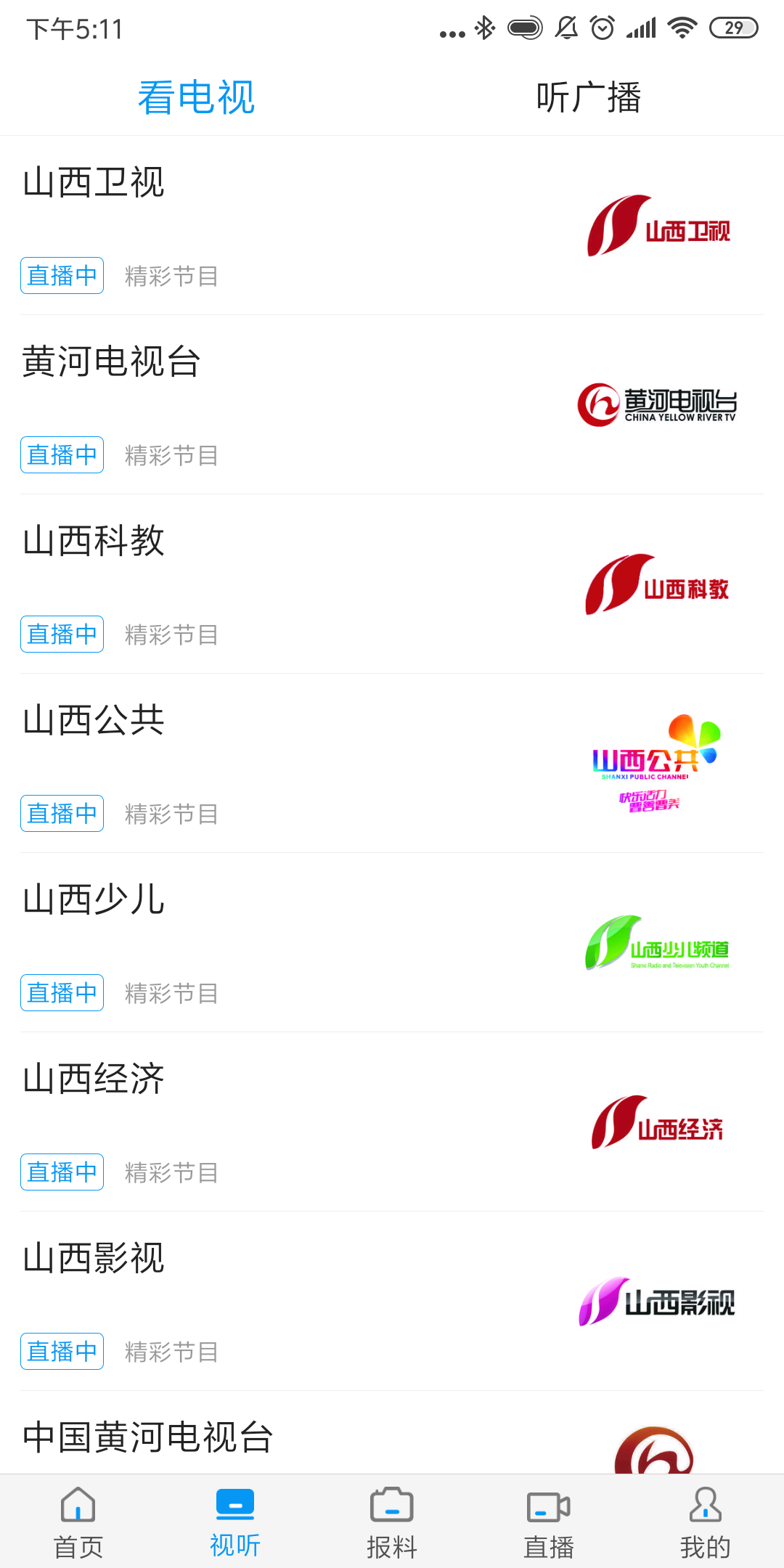Open the 黄河电视台 channel
This screenshot has height=1568, width=784.
(x=111, y=362)
